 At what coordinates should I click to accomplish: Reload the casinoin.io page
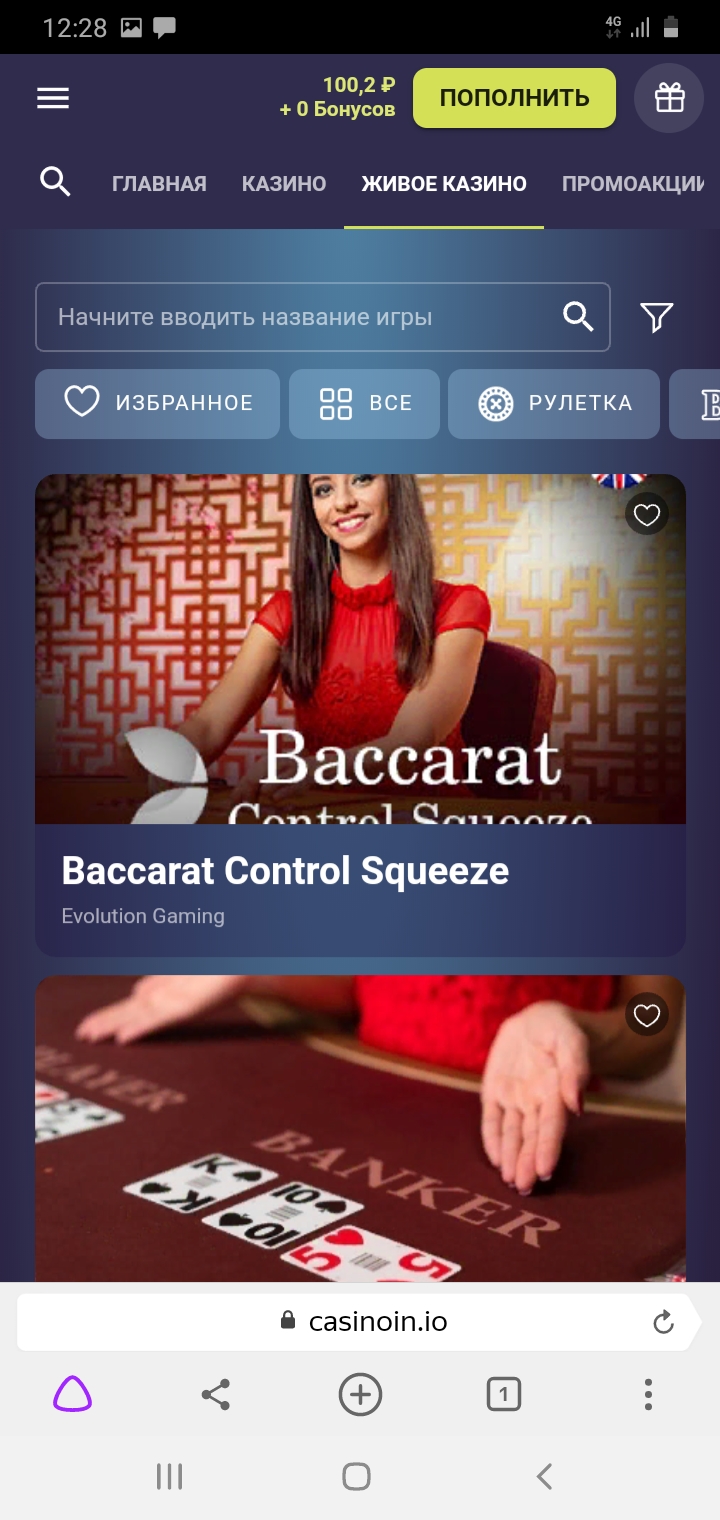point(663,1322)
